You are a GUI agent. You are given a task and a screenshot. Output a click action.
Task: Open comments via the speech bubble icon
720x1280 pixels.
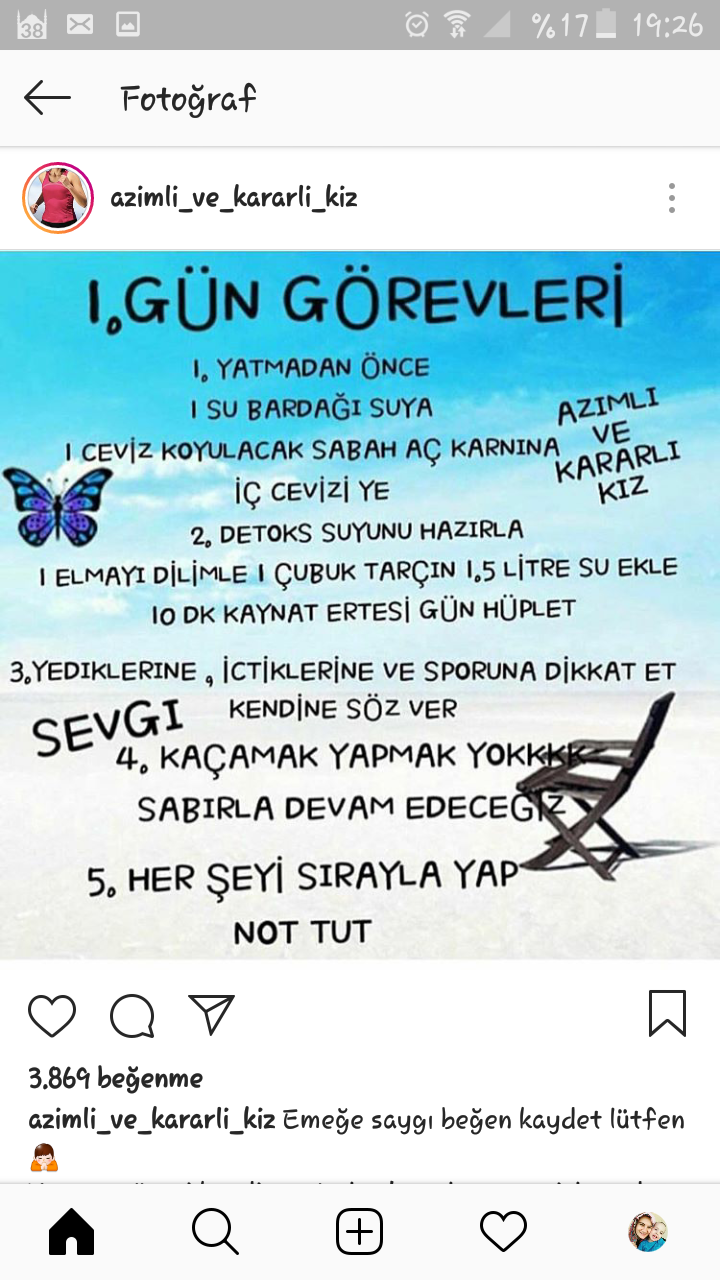(x=132, y=1016)
